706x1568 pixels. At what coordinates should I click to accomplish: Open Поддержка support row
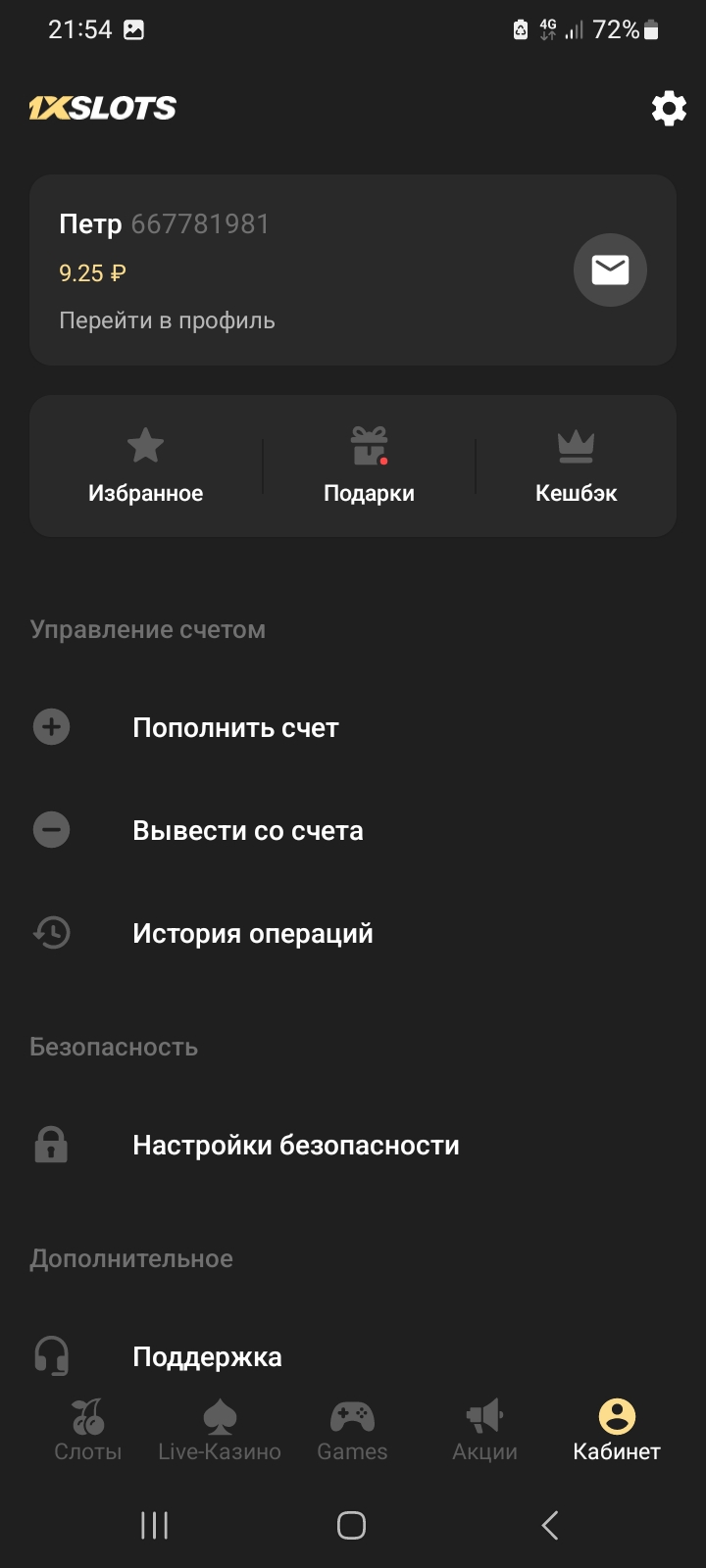click(x=207, y=1357)
